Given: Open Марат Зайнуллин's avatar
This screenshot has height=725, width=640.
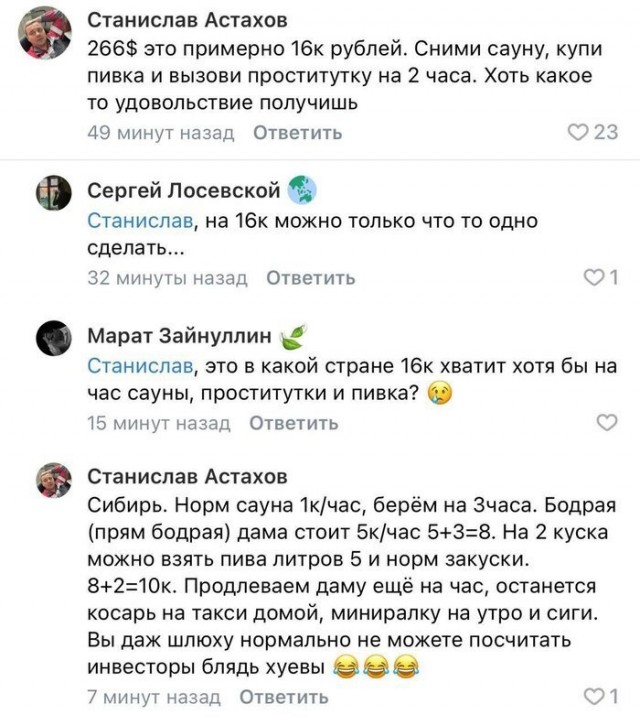Looking at the screenshot, I should click(x=54, y=339).
